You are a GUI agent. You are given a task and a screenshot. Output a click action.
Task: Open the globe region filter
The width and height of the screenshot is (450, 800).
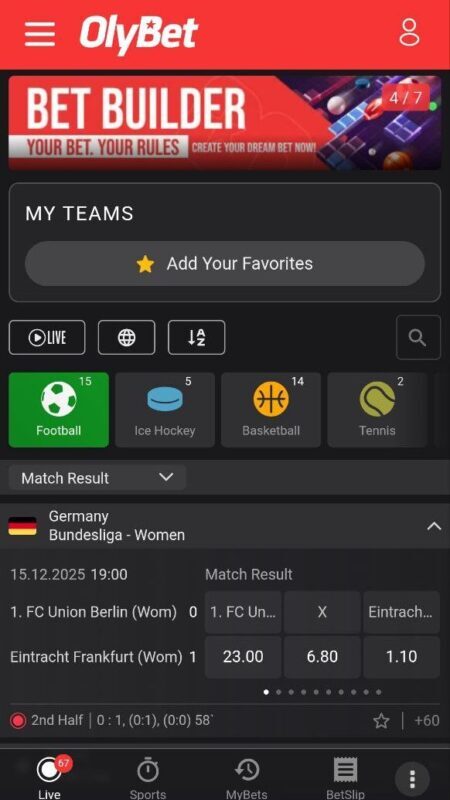127,337
